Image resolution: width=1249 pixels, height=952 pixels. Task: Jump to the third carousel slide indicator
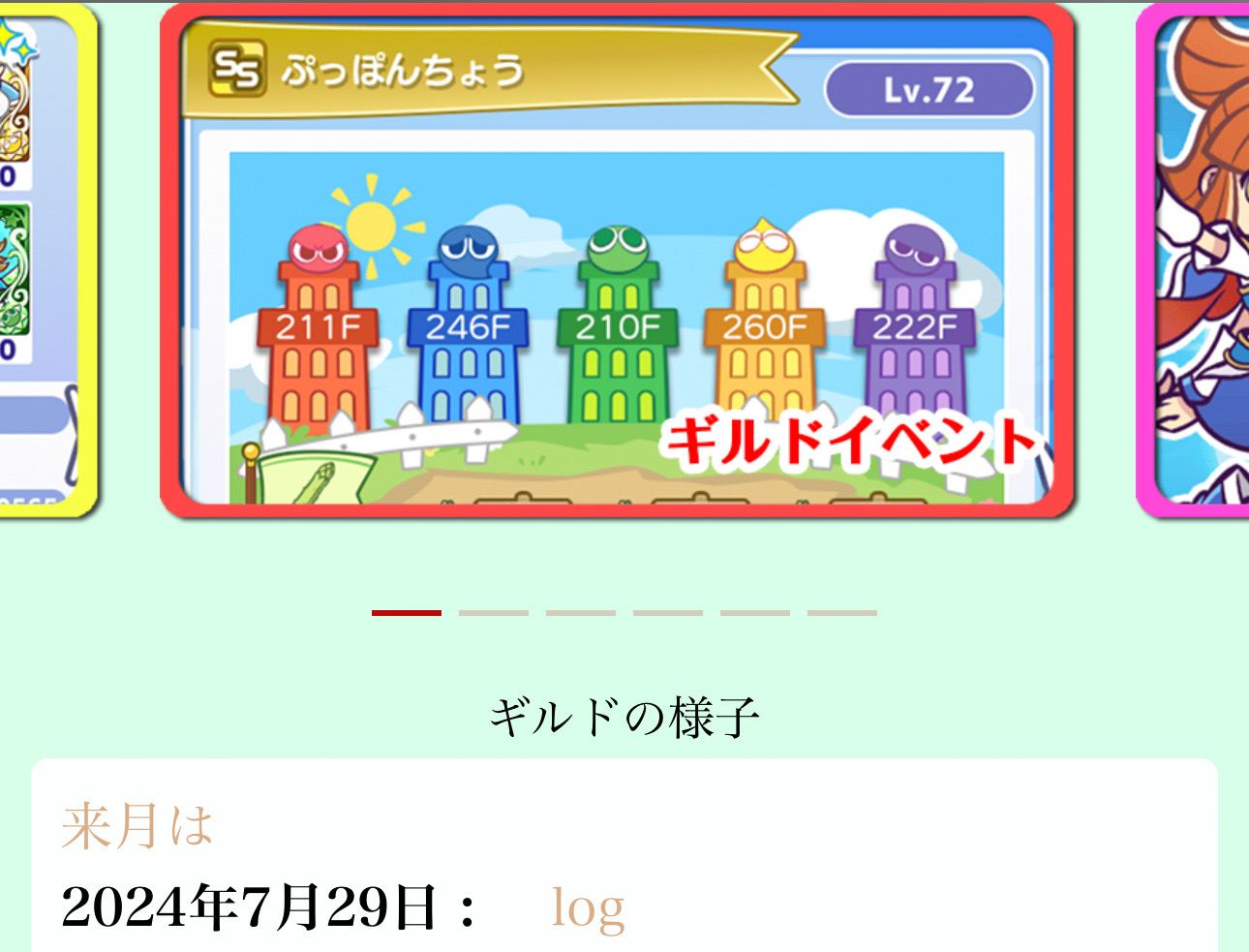click(x=581, y=613)
